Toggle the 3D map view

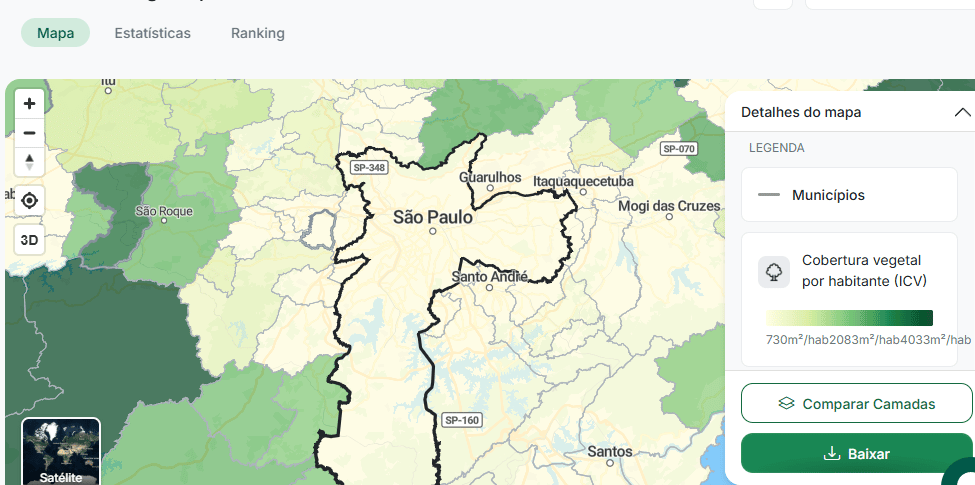(x=29, y=240)
